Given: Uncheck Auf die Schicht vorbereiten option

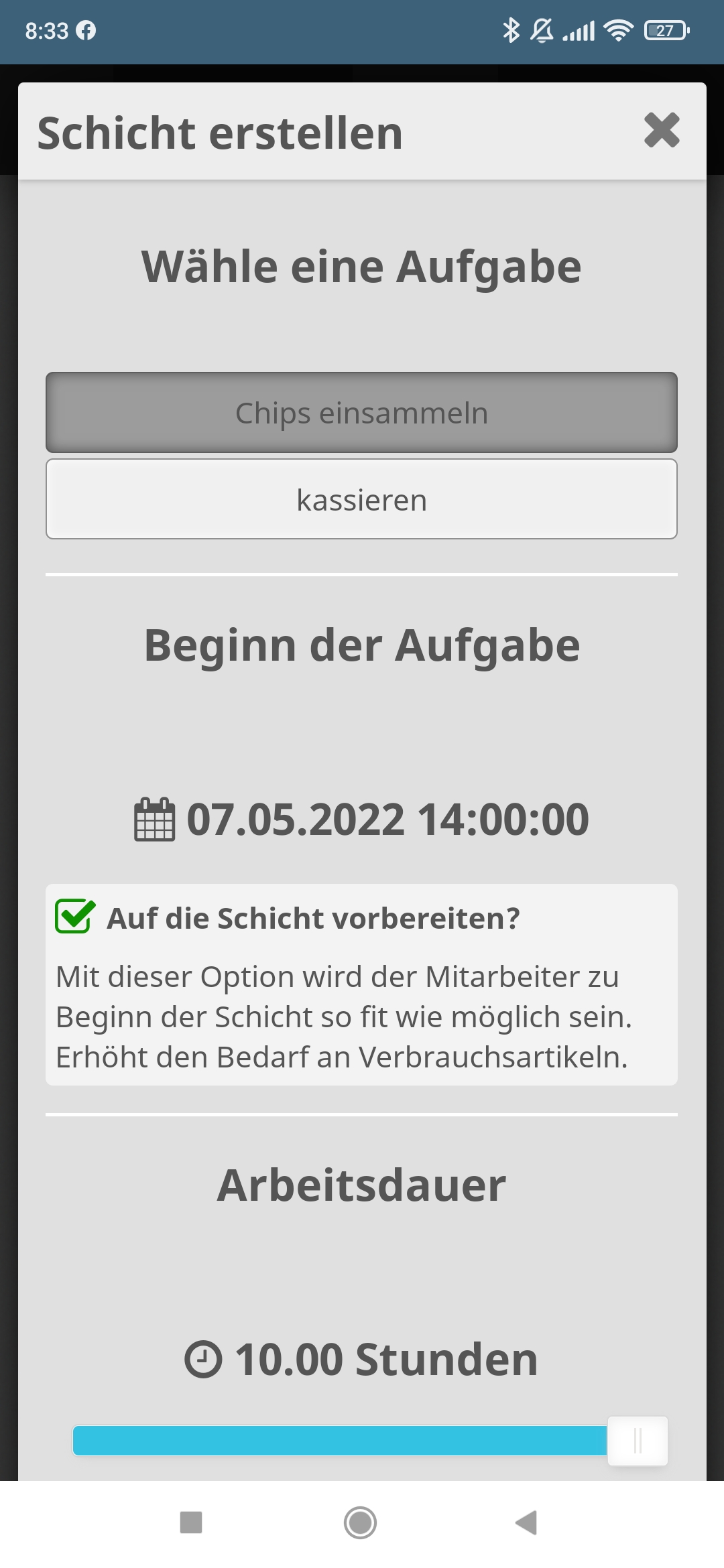Looking at the screenshot, I should click(x=74, y=917).
